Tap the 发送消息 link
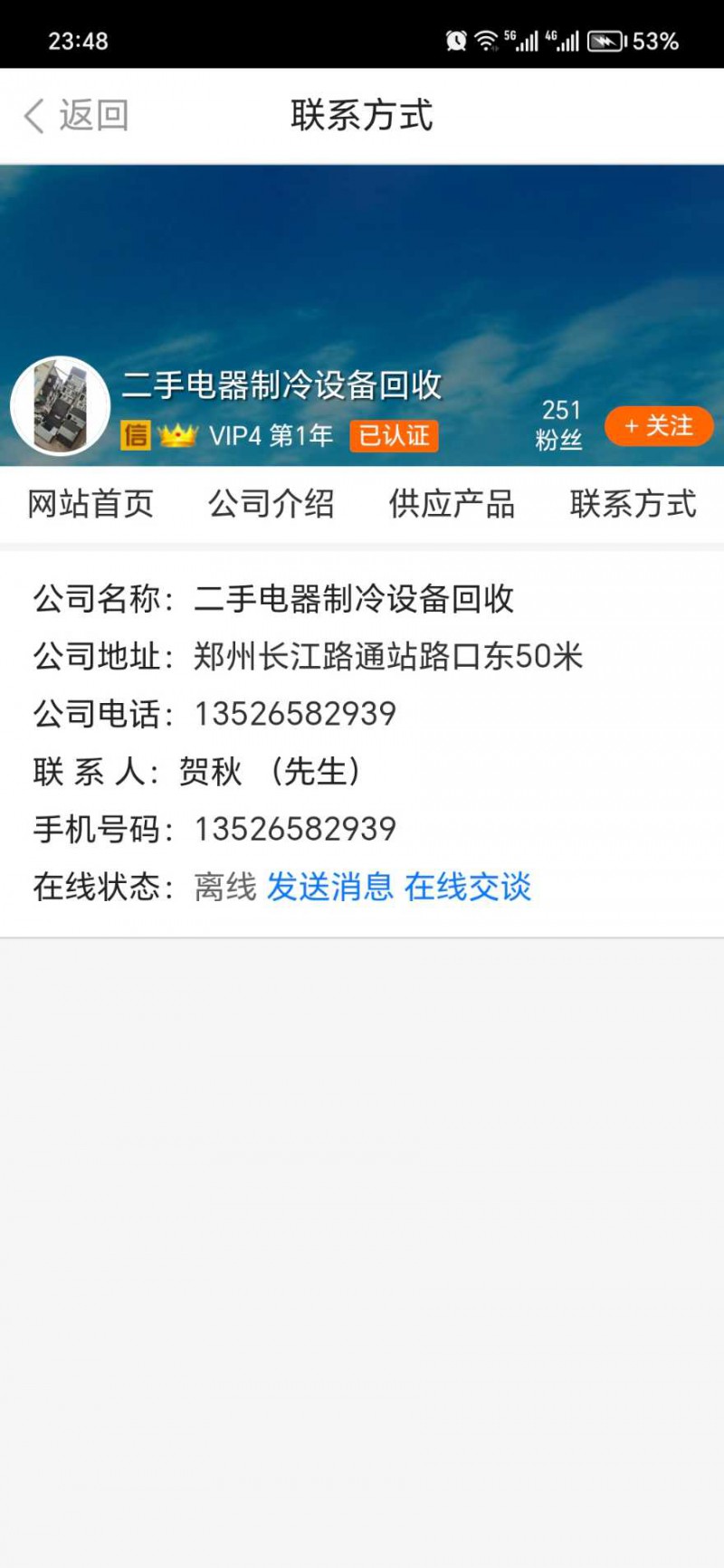This screenshot has width=724, height=1568. click(329, 887)
